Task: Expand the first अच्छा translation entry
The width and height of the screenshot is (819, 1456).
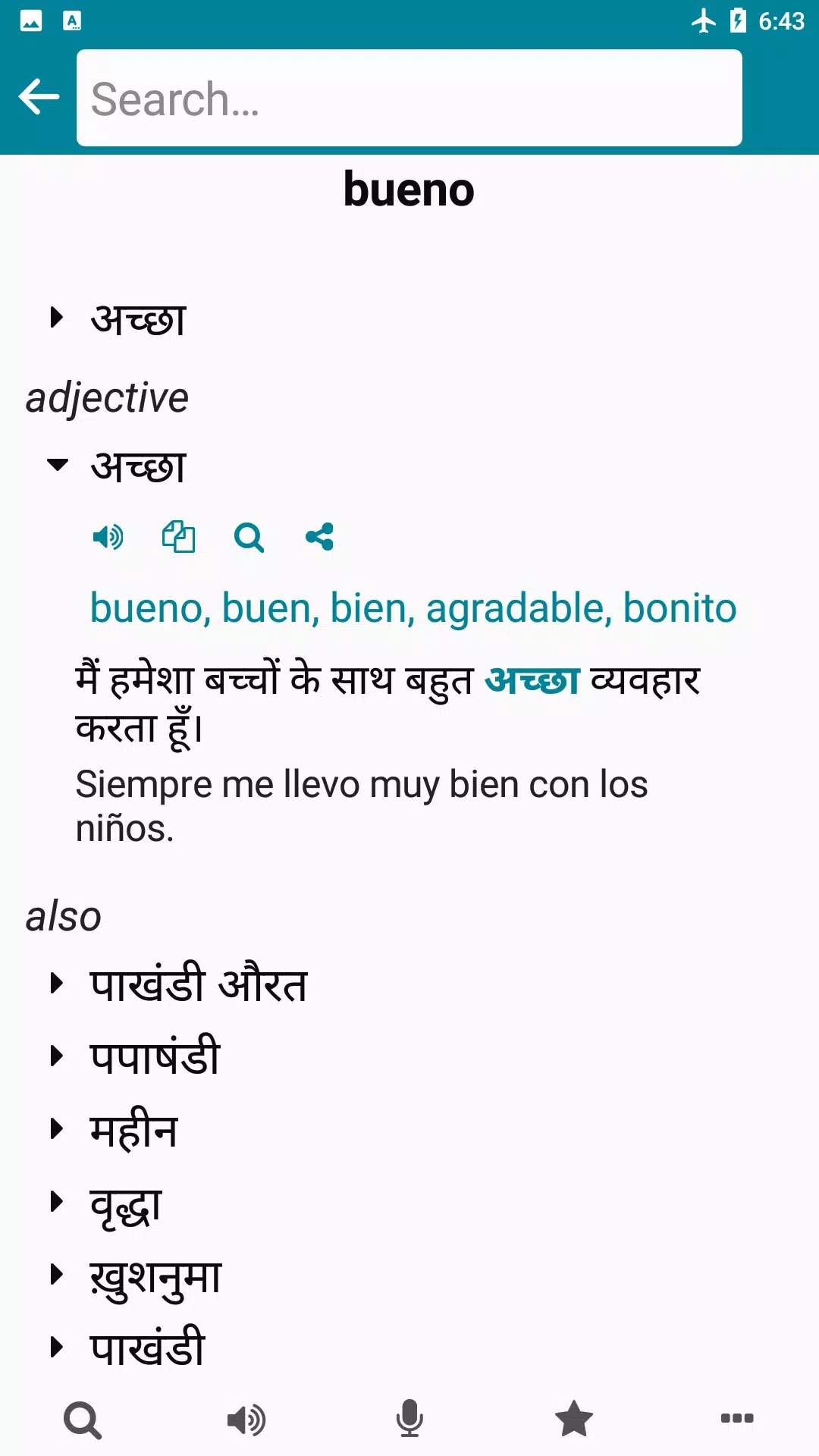Action: pos(57,317)
